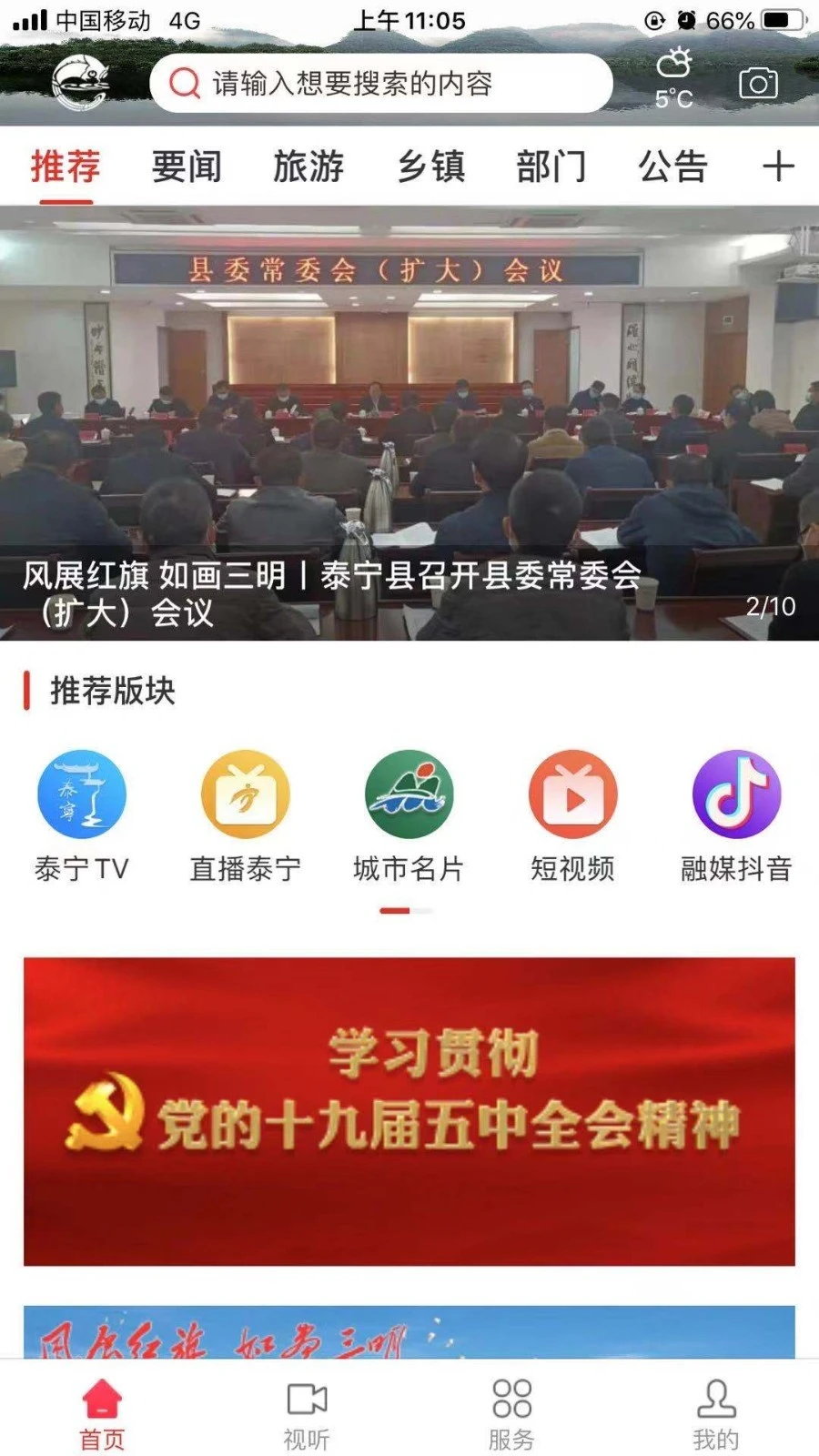The height and width of the screenshot is (1456, 819).
Task: Expand more channels with the plus button
Action: (779, 167)
